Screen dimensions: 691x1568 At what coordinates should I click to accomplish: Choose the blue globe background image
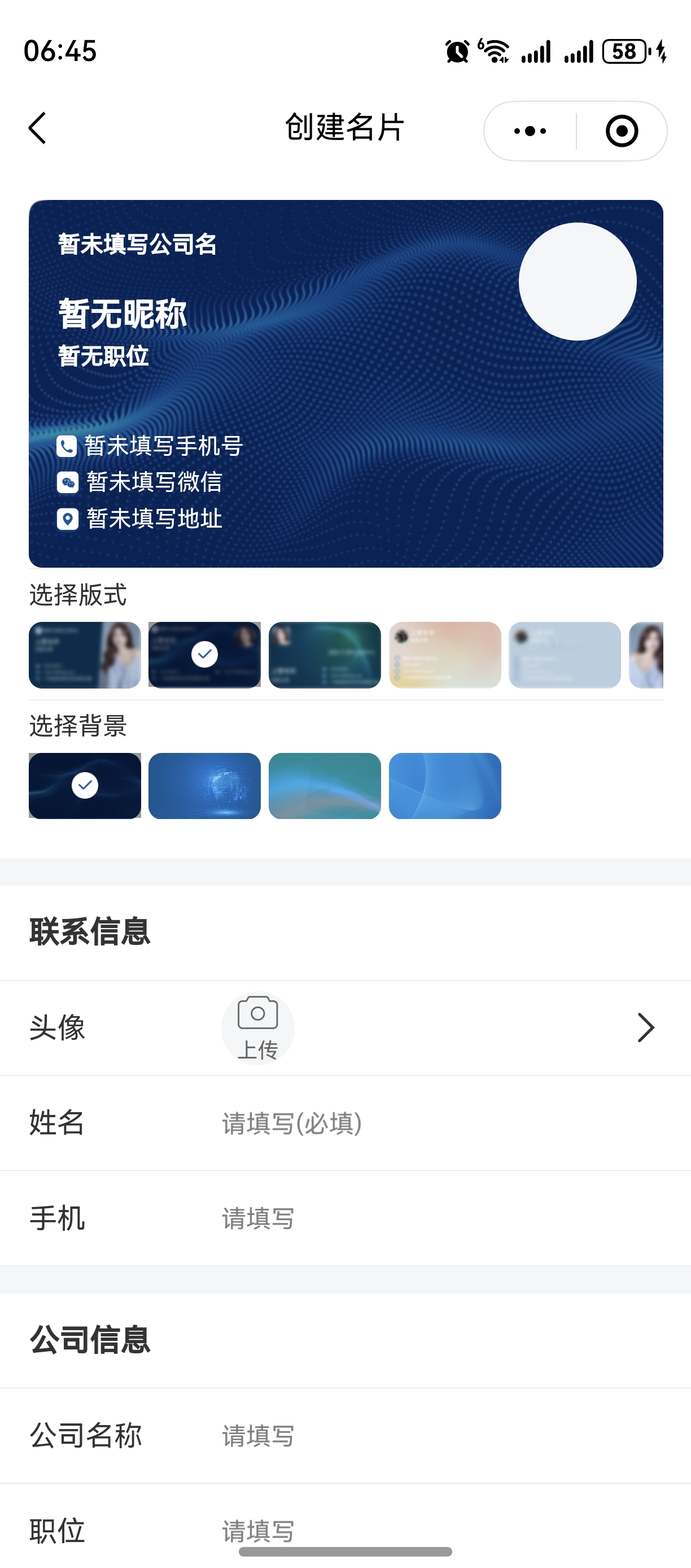[x=205, y=786]
